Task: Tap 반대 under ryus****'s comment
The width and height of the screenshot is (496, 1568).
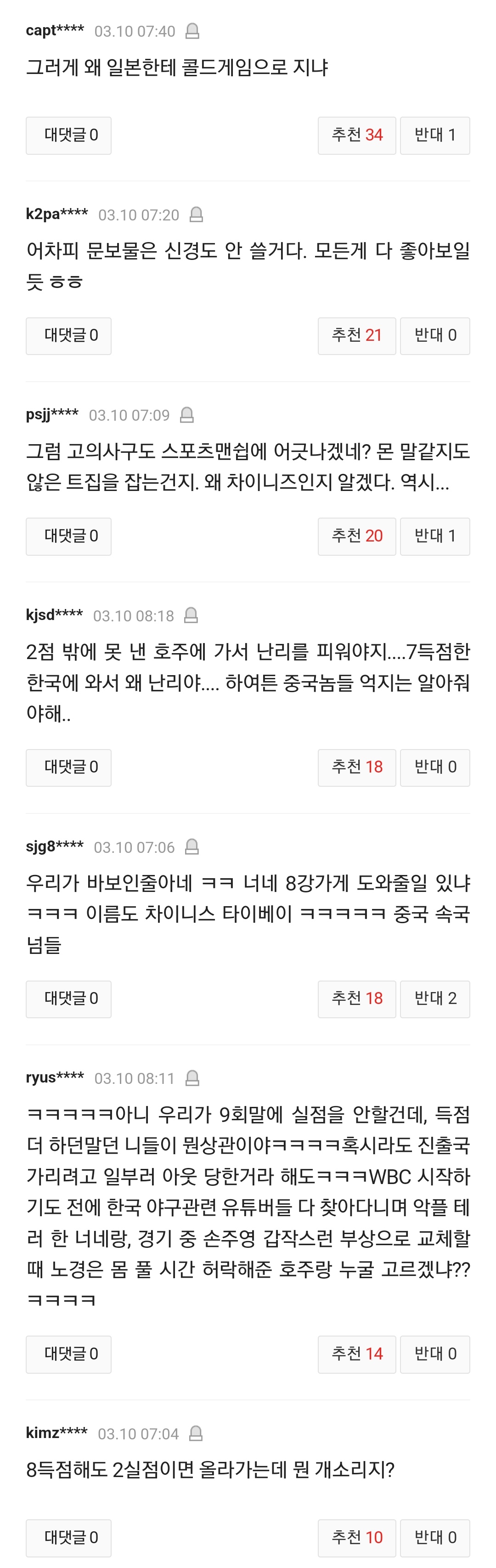Action: point(434,1354)
